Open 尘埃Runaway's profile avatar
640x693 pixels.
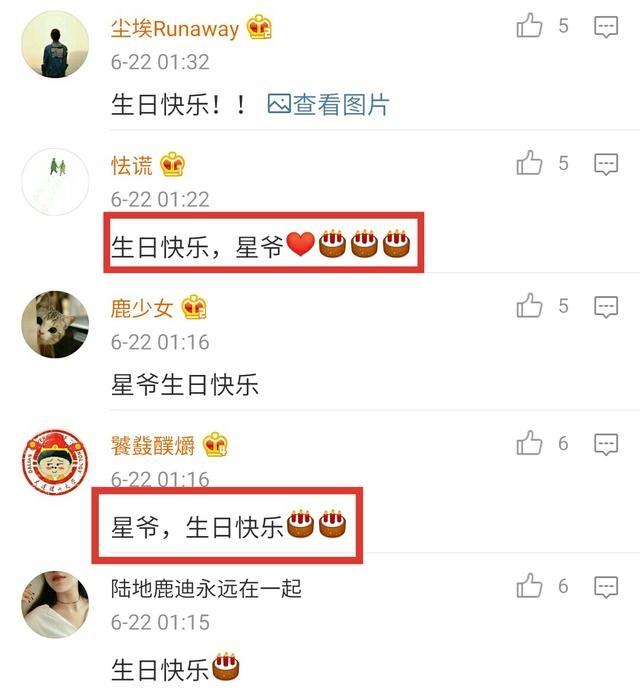pos(55,44)
